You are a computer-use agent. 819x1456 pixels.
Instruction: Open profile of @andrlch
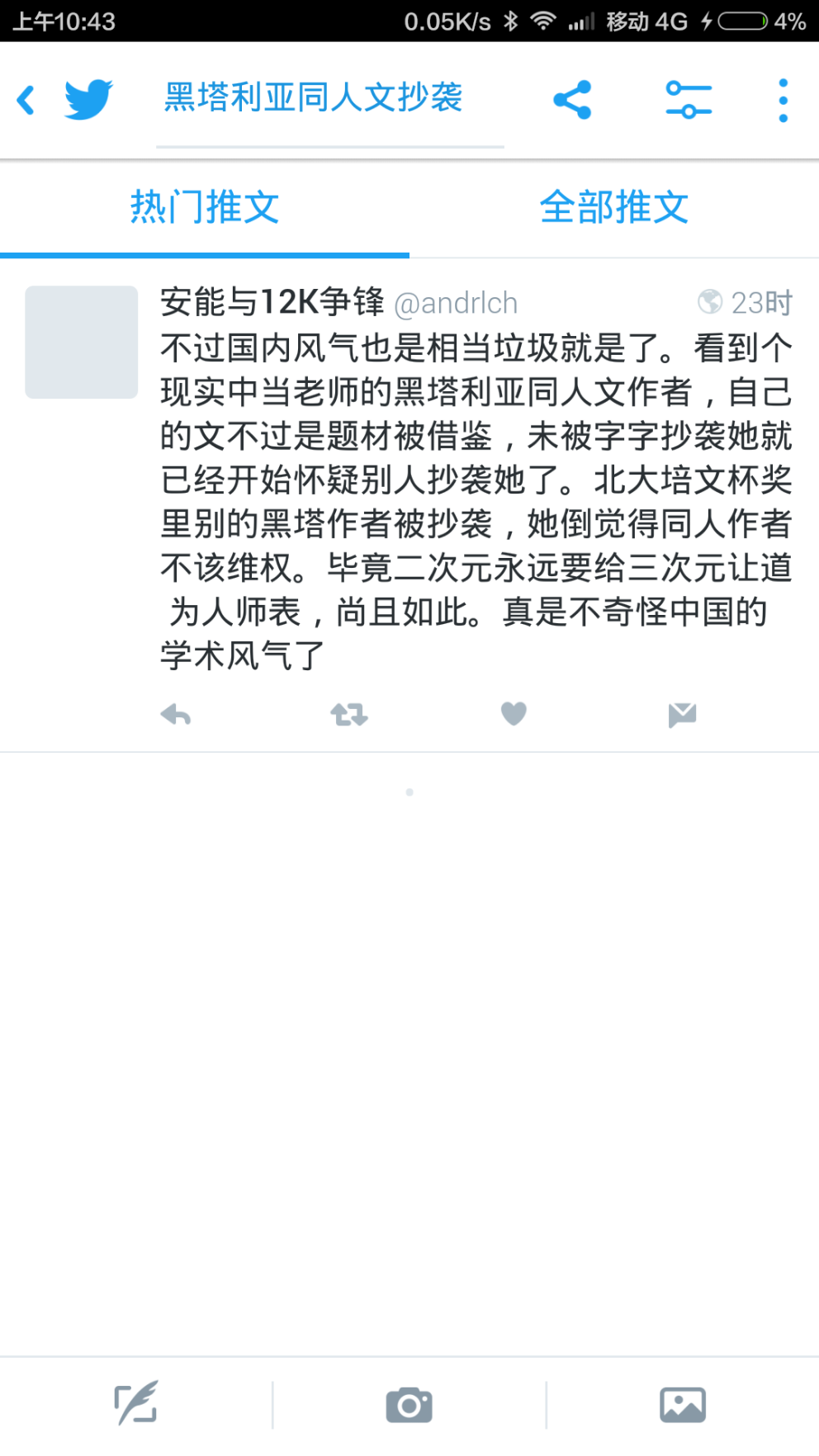[x=457, y=304]
